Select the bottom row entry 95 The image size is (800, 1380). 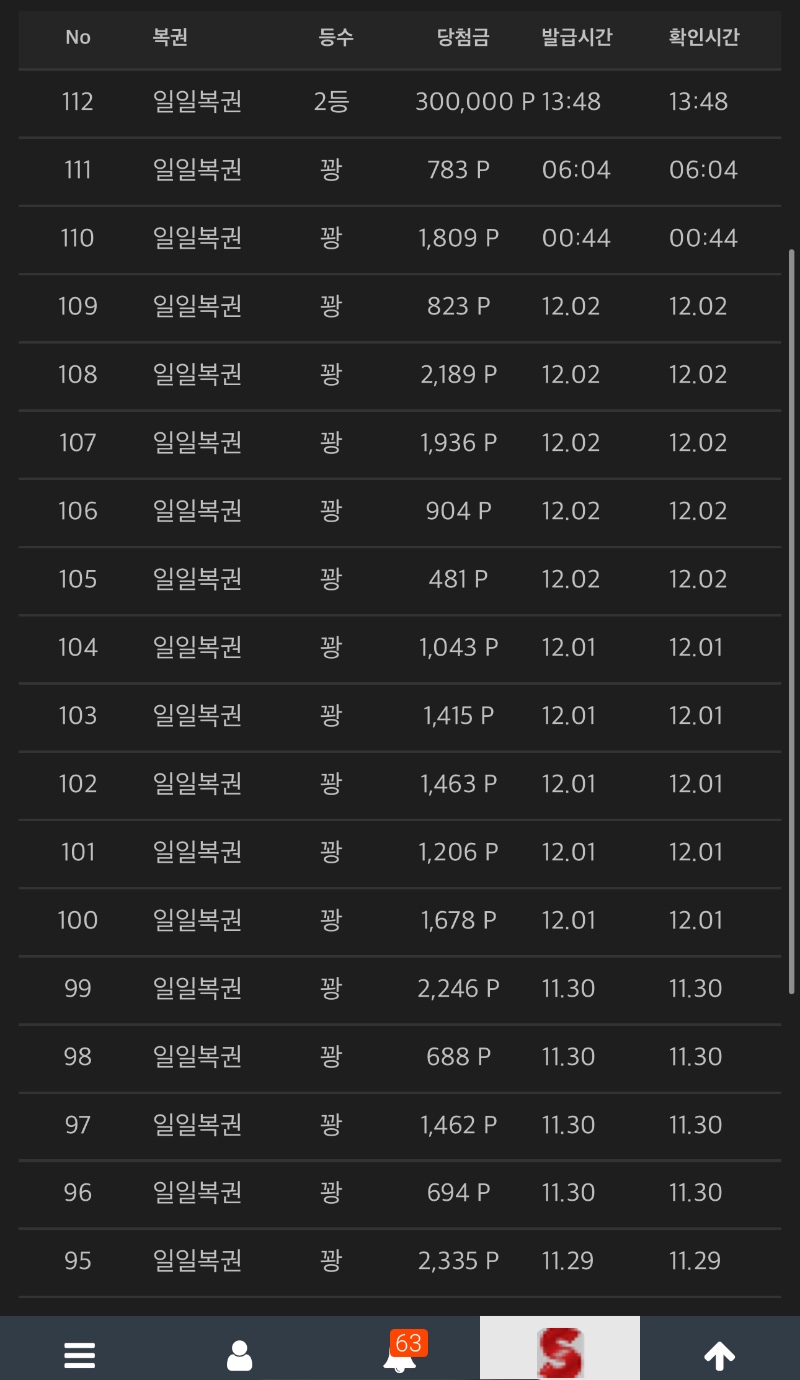pyautogui.click(x=77, y=1261)
